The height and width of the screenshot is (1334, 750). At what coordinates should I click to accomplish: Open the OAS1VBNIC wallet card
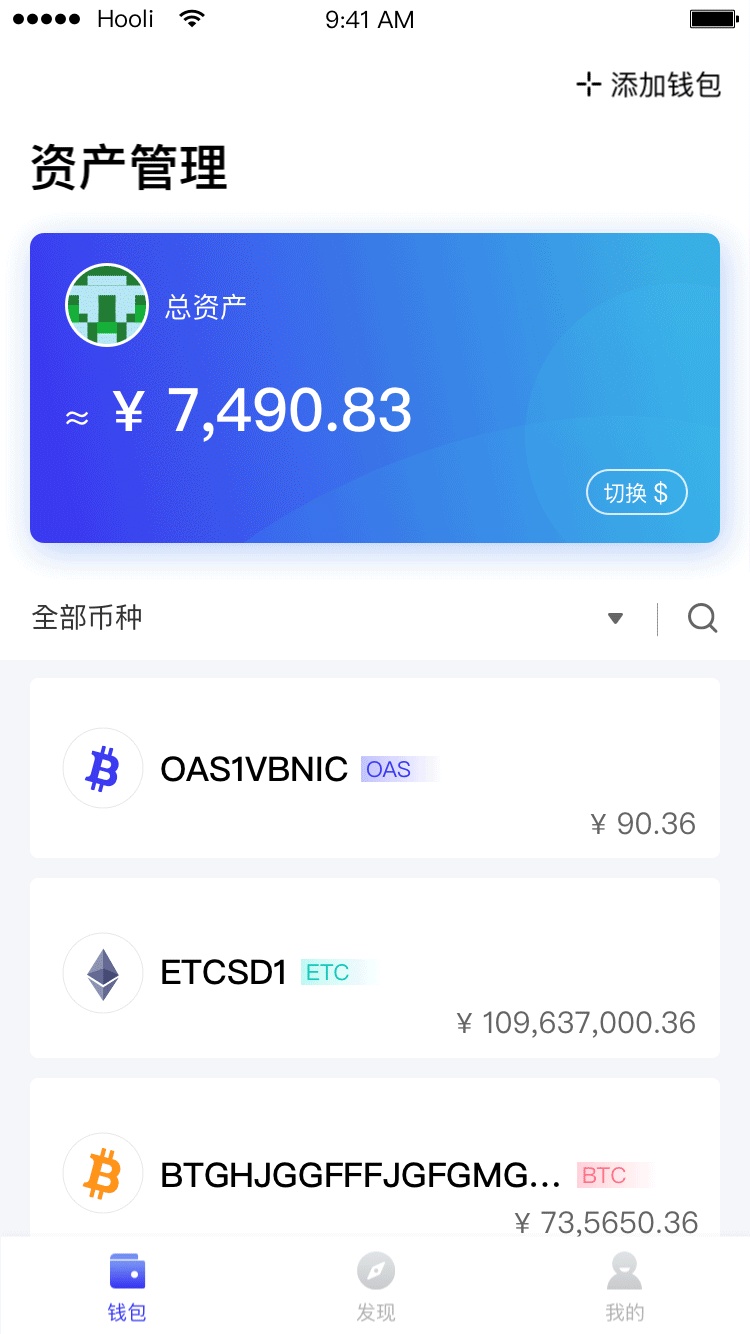(x=375, y=768)
